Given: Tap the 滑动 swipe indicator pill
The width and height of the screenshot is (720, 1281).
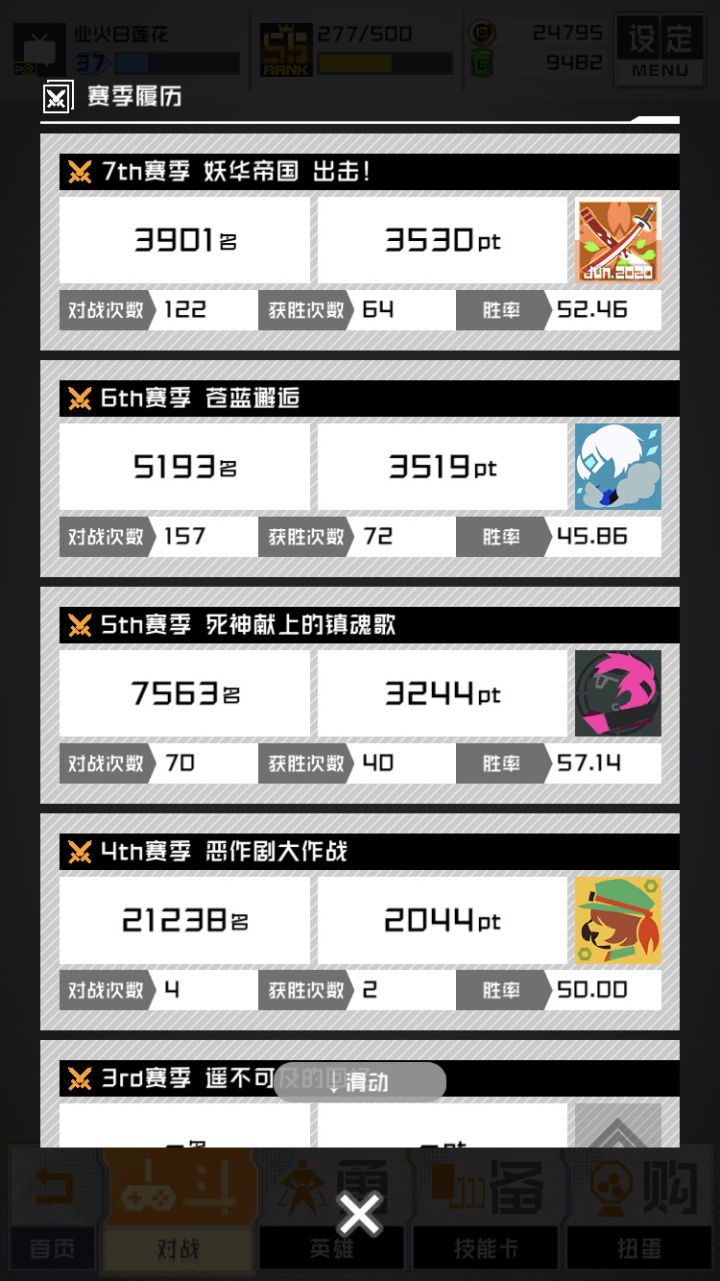Looking at the screenshot, I should [x=360, y=1081].
